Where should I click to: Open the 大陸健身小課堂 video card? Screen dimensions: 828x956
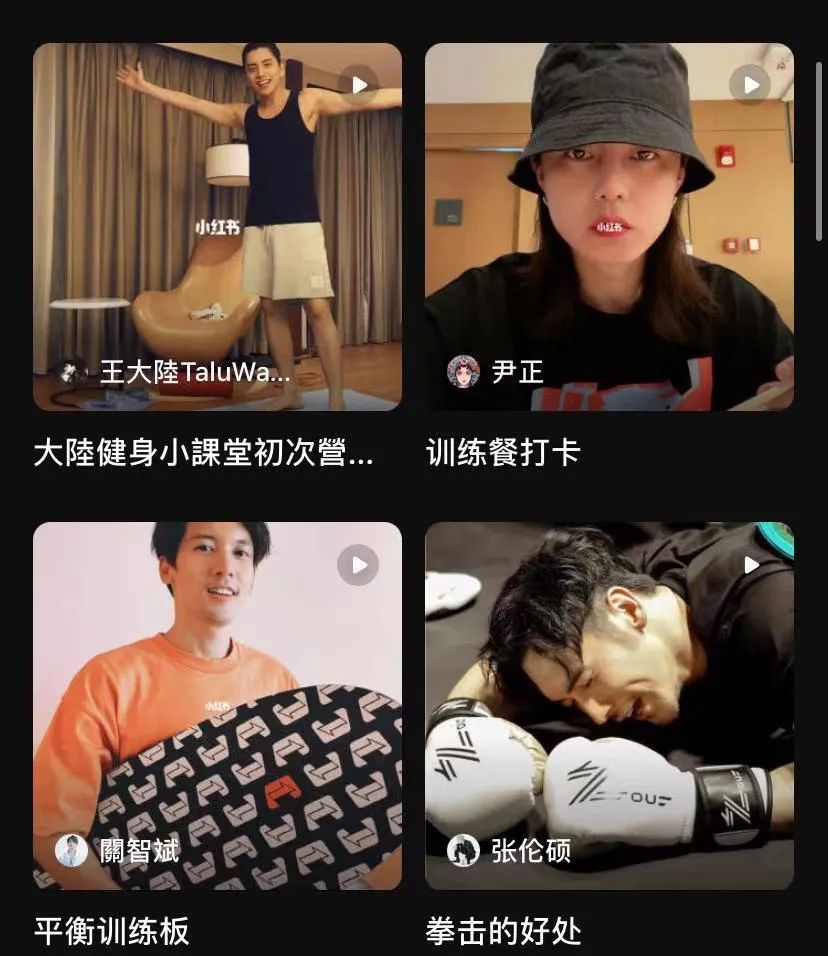click(217, 225)
